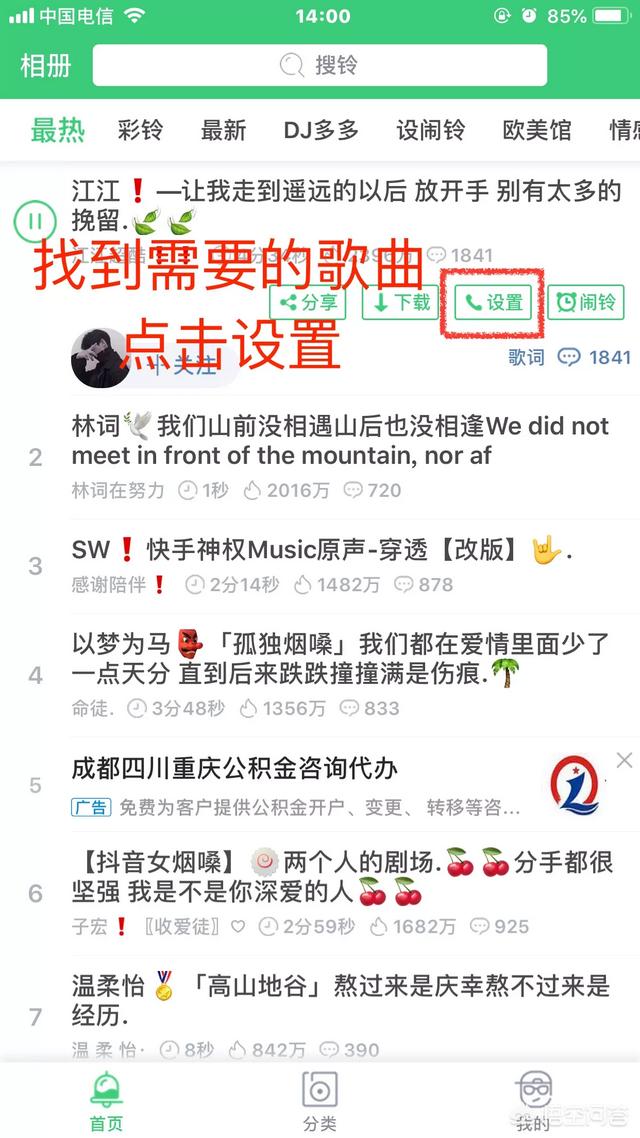This screenshot has width=640, height=1138.
Task: Switch to the 彩铃 tab
Action: (140, 131)
